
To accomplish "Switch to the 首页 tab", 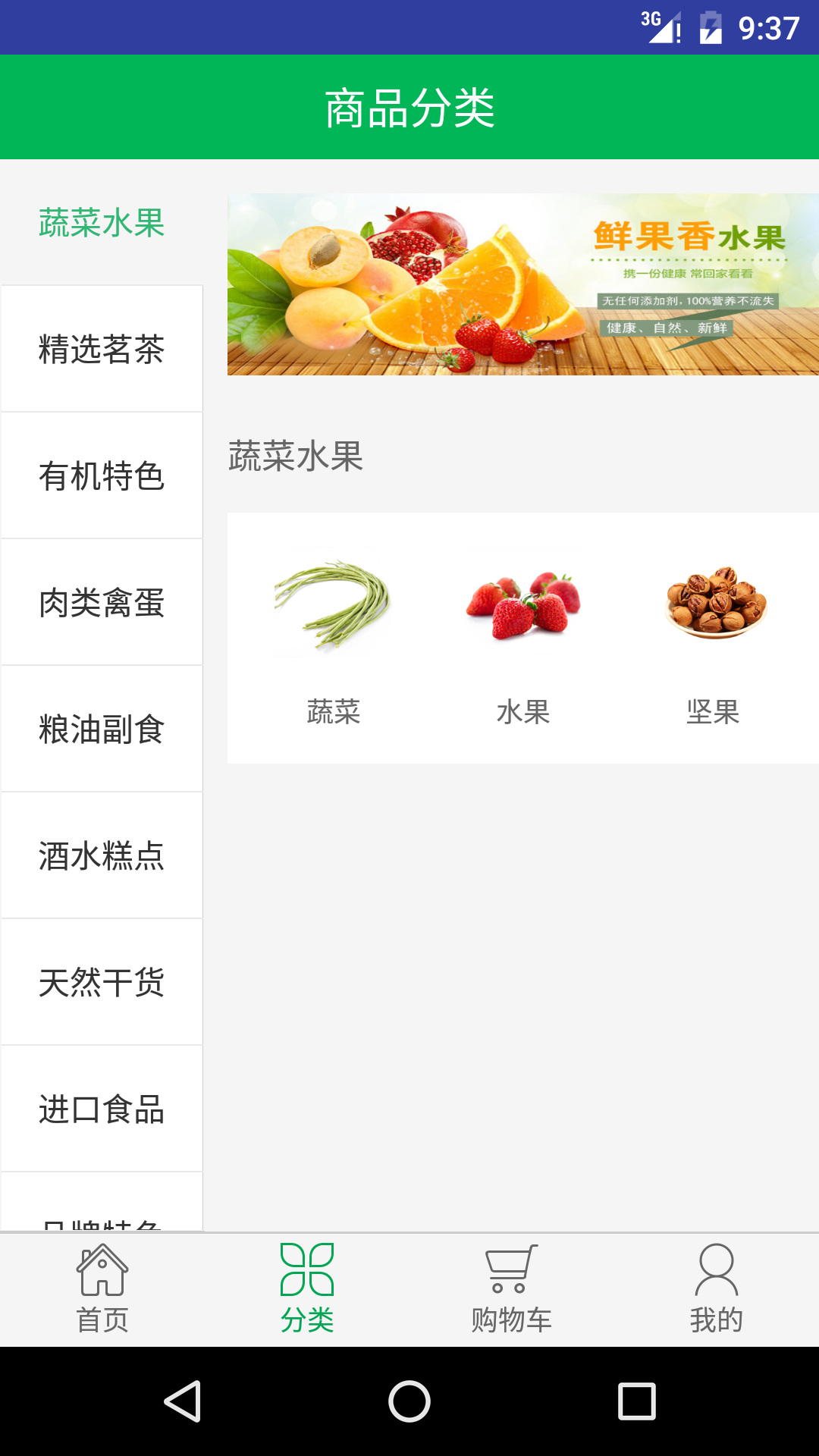I will pos(102,1289).
